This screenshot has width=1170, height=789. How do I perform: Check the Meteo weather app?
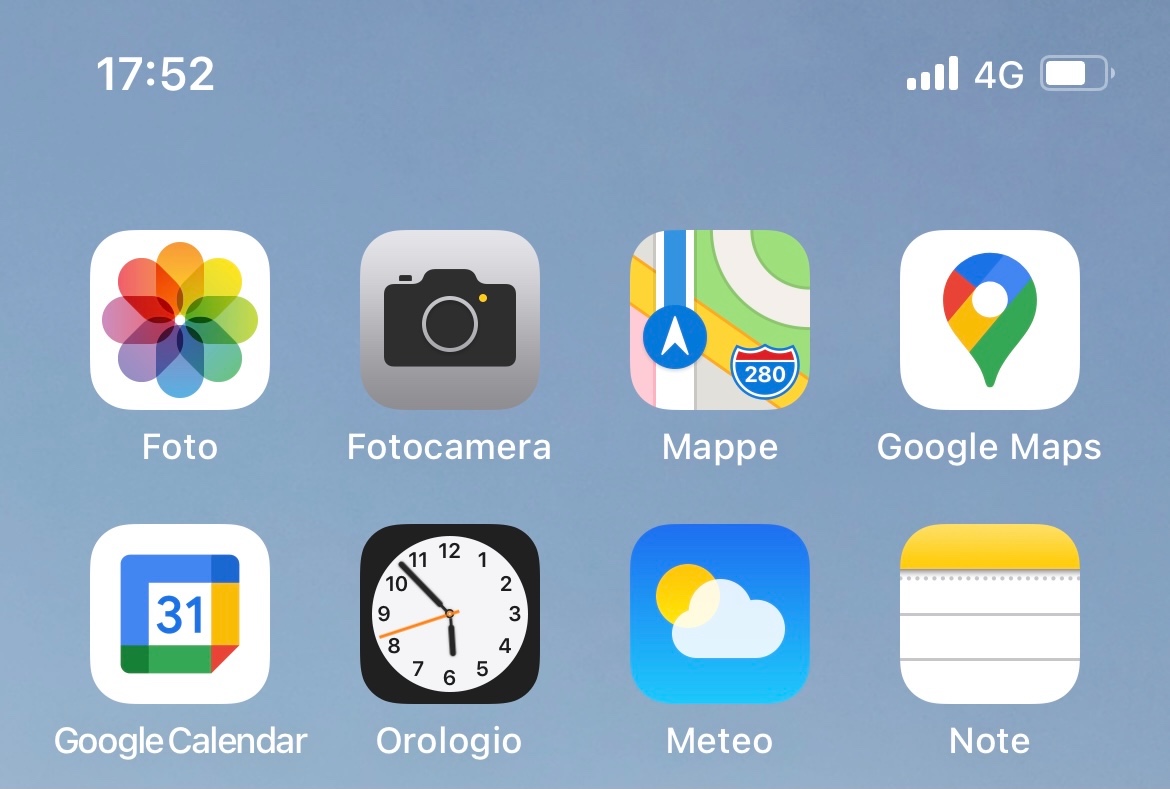pos(720,614)
